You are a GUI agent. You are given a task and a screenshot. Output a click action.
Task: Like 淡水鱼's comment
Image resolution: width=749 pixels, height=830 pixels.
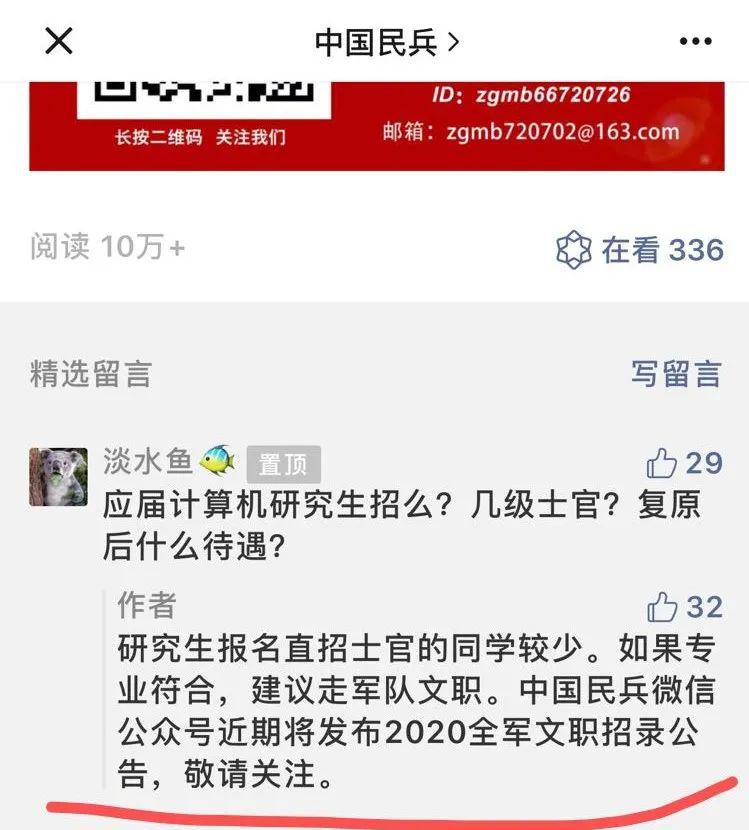click(x=663, y=463)
